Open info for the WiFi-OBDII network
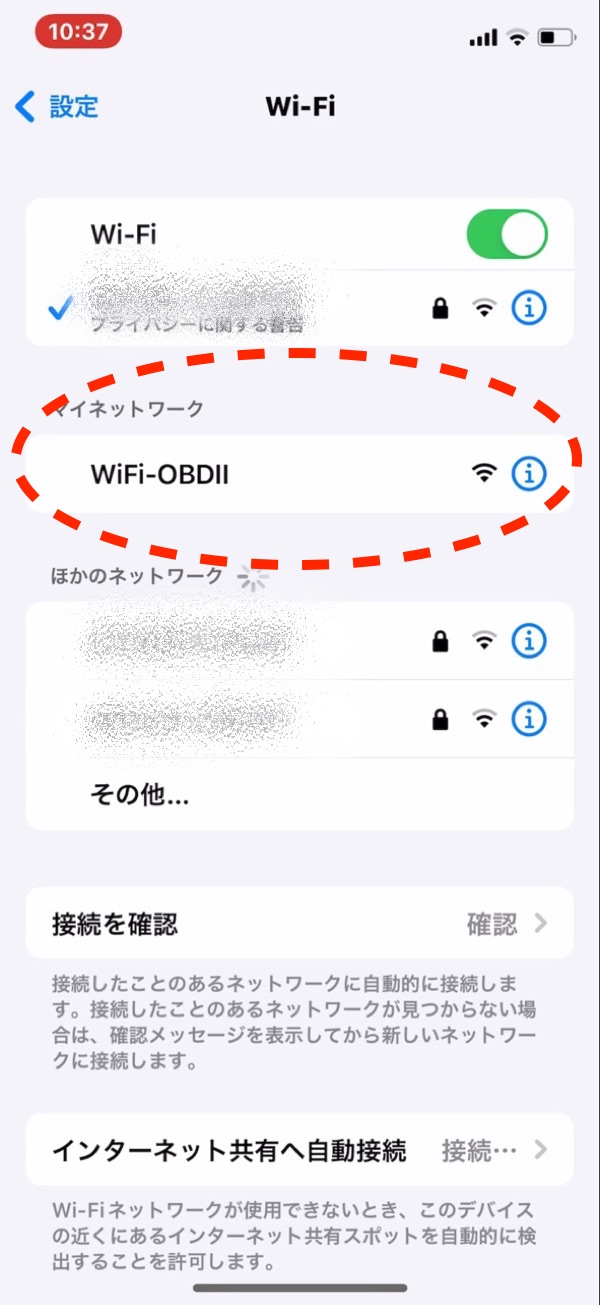This screenshot has height=1305, width=600. point(529,474)
